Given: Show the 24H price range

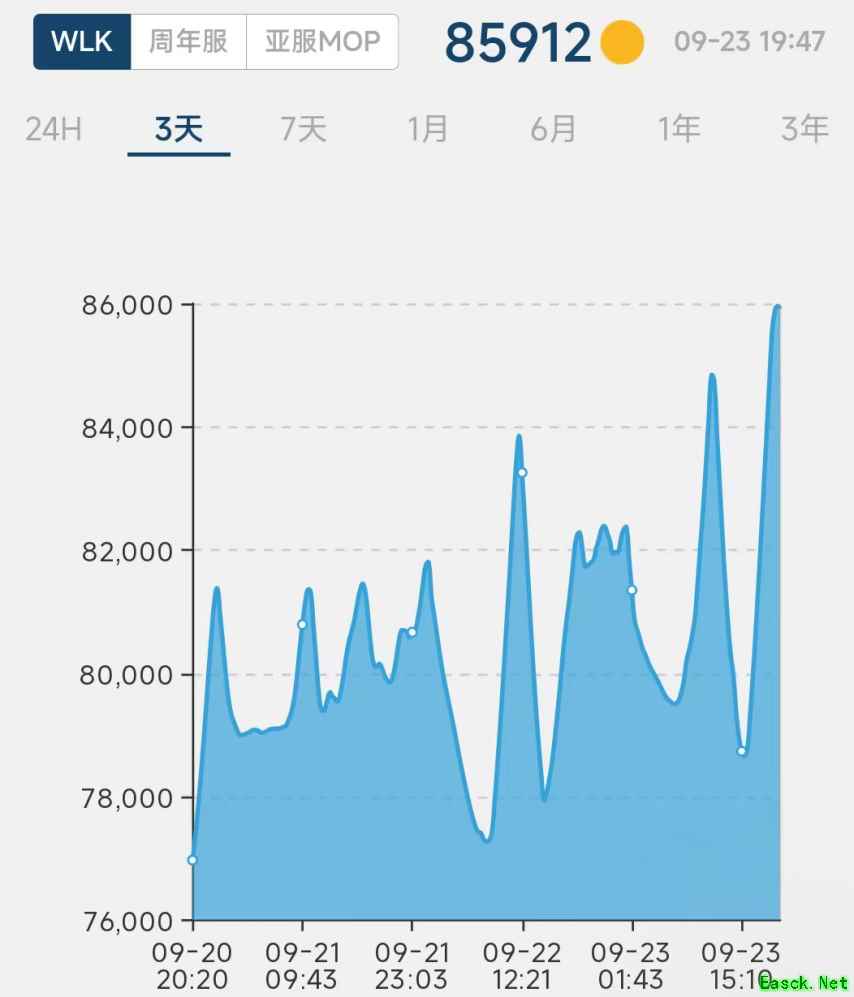Looking at the screenshot, I should (53, 129).
